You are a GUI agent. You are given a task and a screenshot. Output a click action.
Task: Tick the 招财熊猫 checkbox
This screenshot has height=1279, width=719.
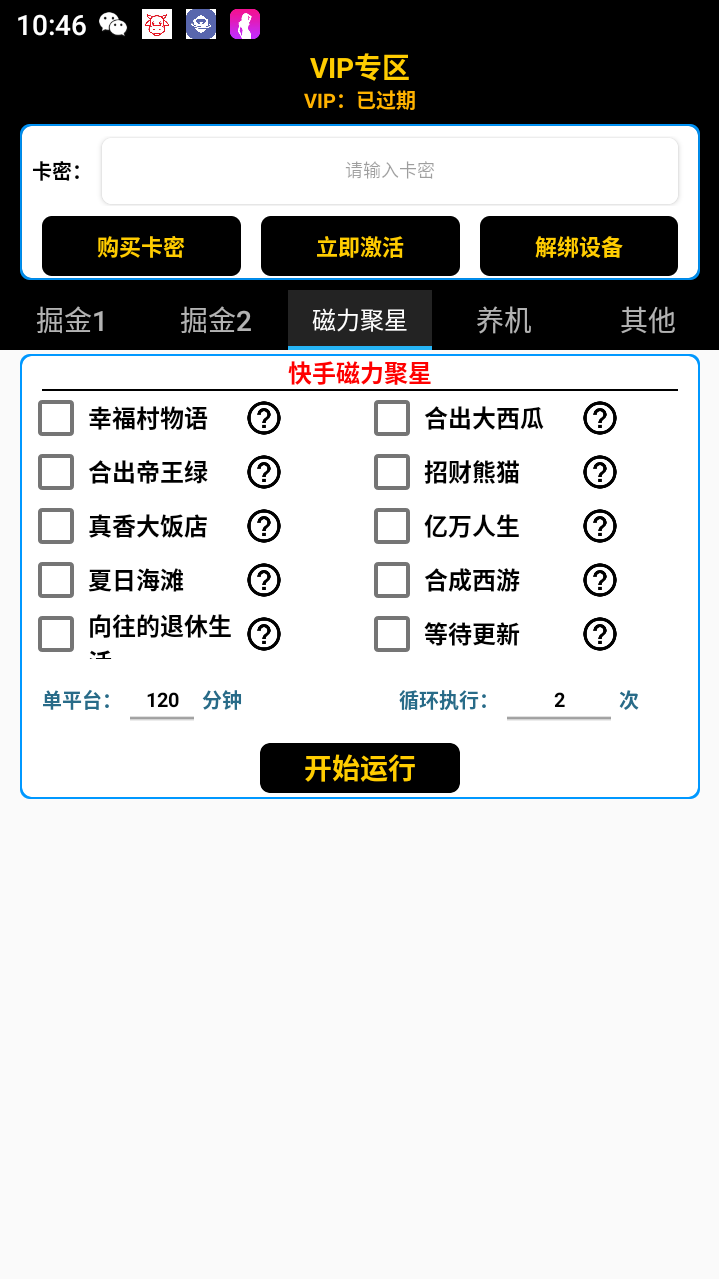coord(392,472)
